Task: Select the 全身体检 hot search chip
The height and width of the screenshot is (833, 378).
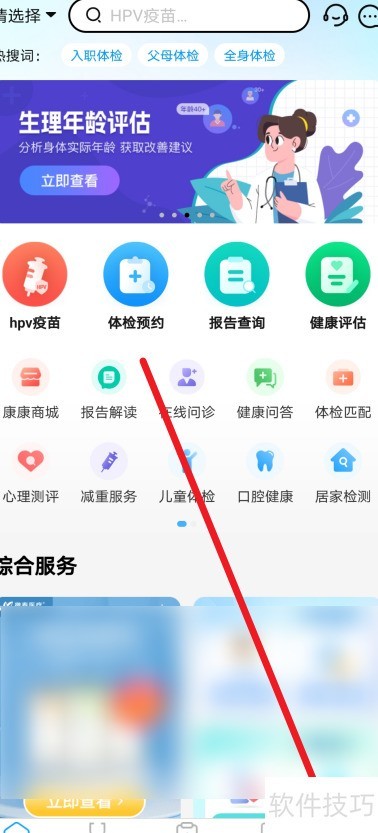Action: click(250, 55)
